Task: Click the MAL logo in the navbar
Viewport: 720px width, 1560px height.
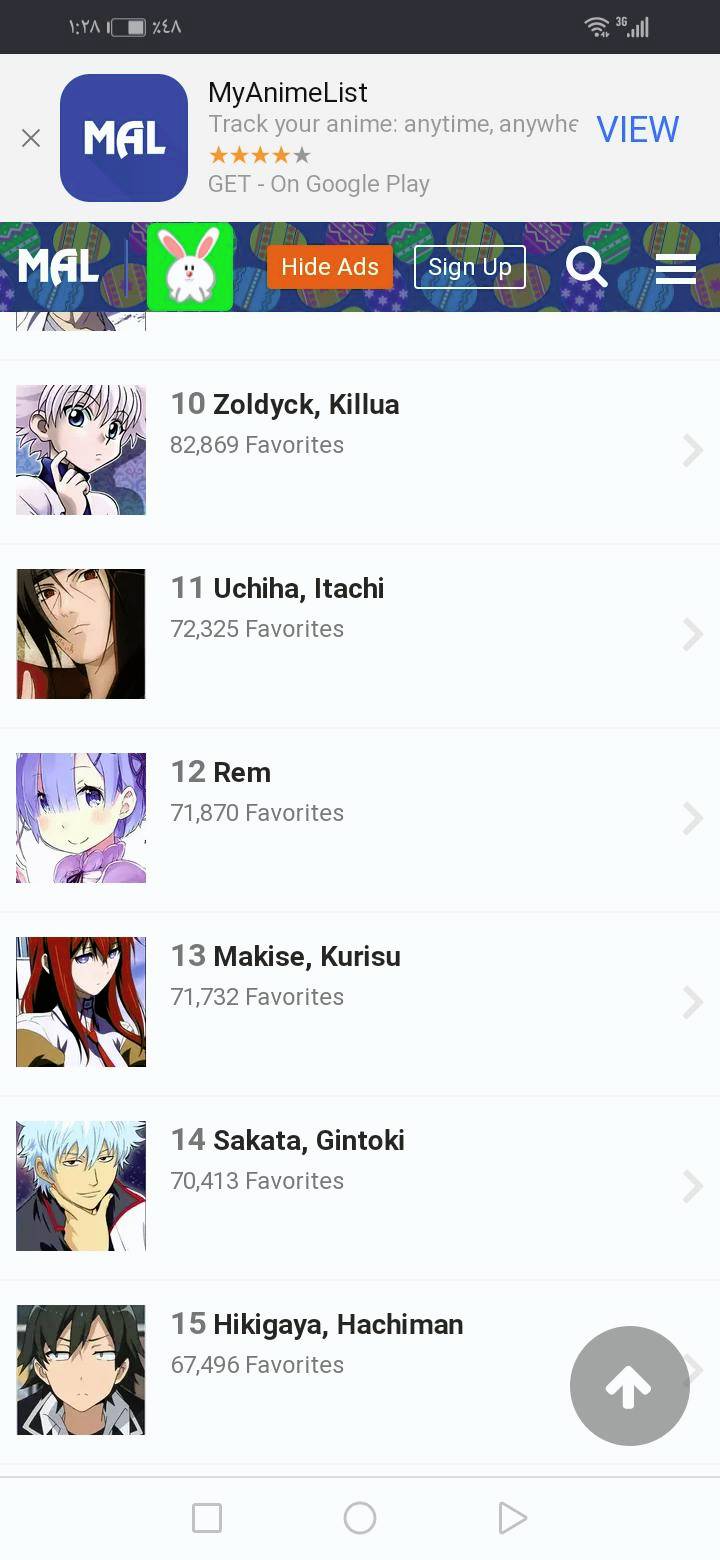Action: 57,266
